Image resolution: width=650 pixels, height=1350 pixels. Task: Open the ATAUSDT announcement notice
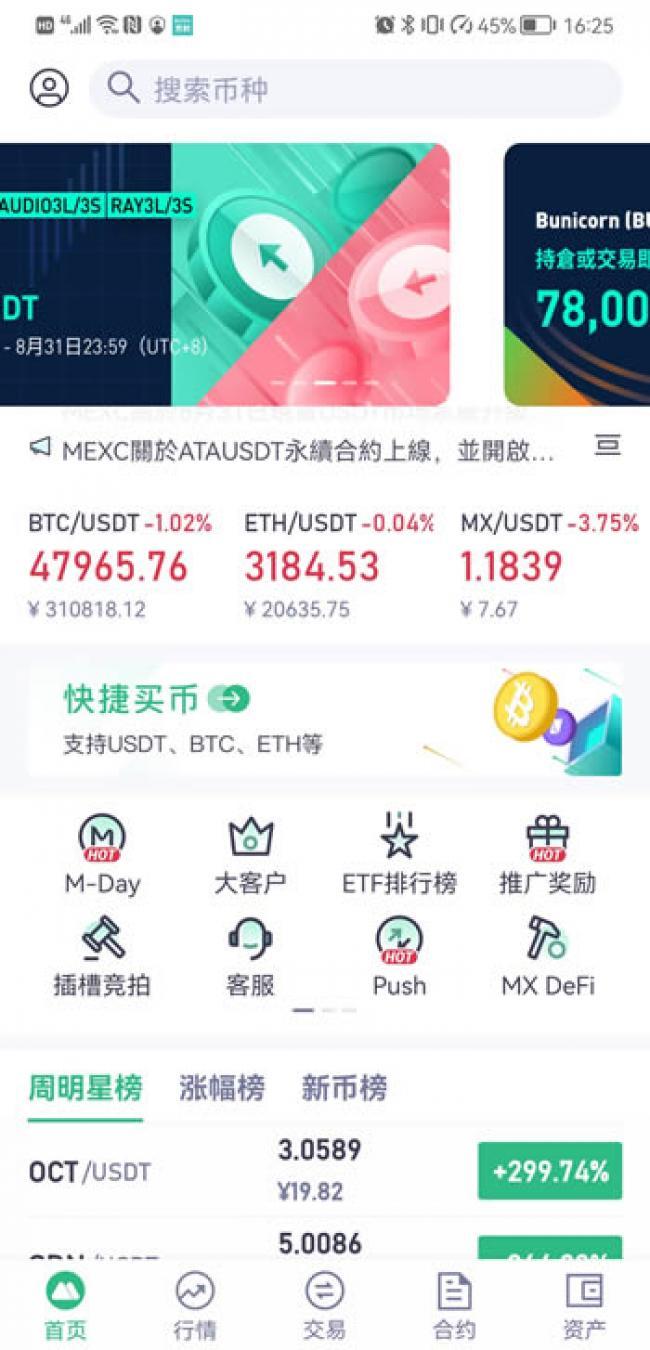305,450
